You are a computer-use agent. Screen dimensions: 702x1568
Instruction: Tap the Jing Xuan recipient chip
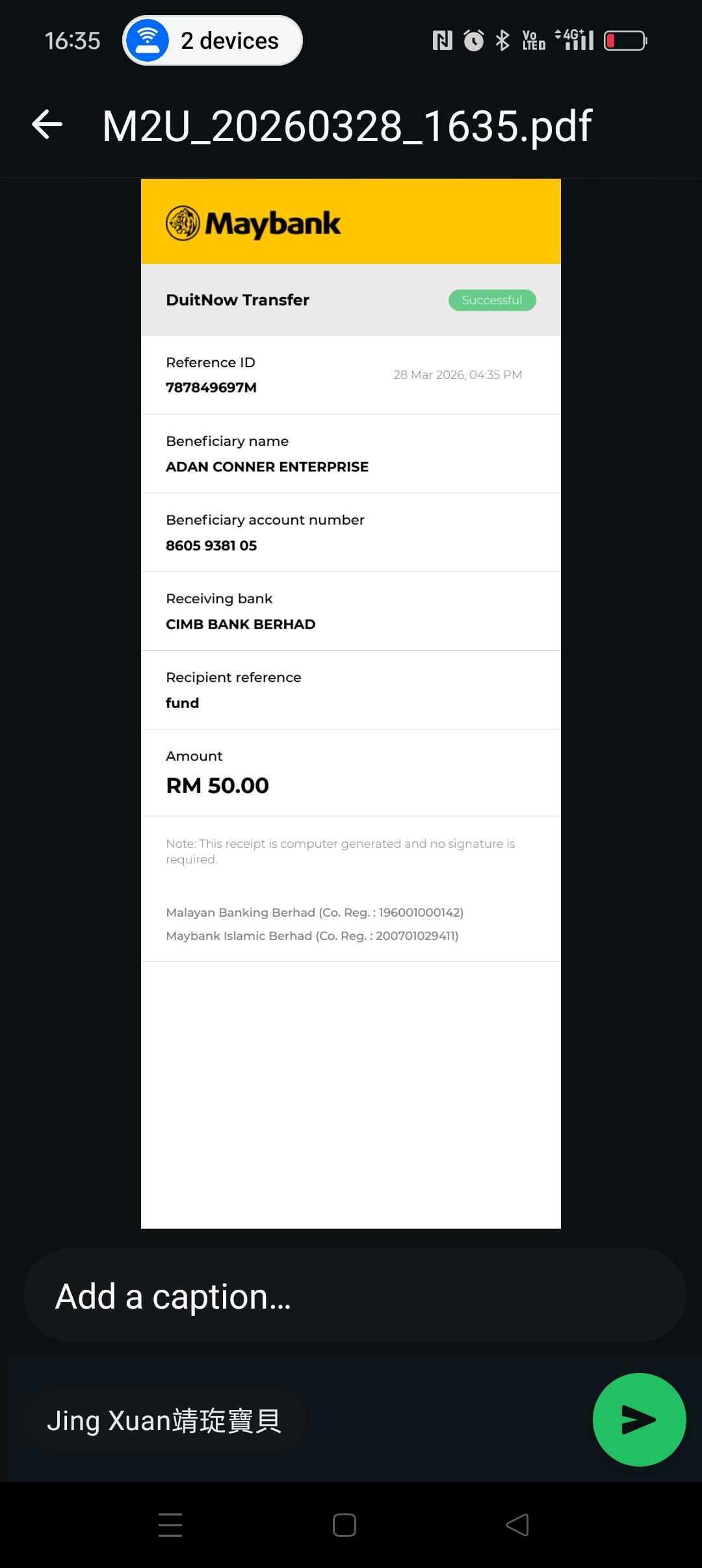tap(164, 1421)
